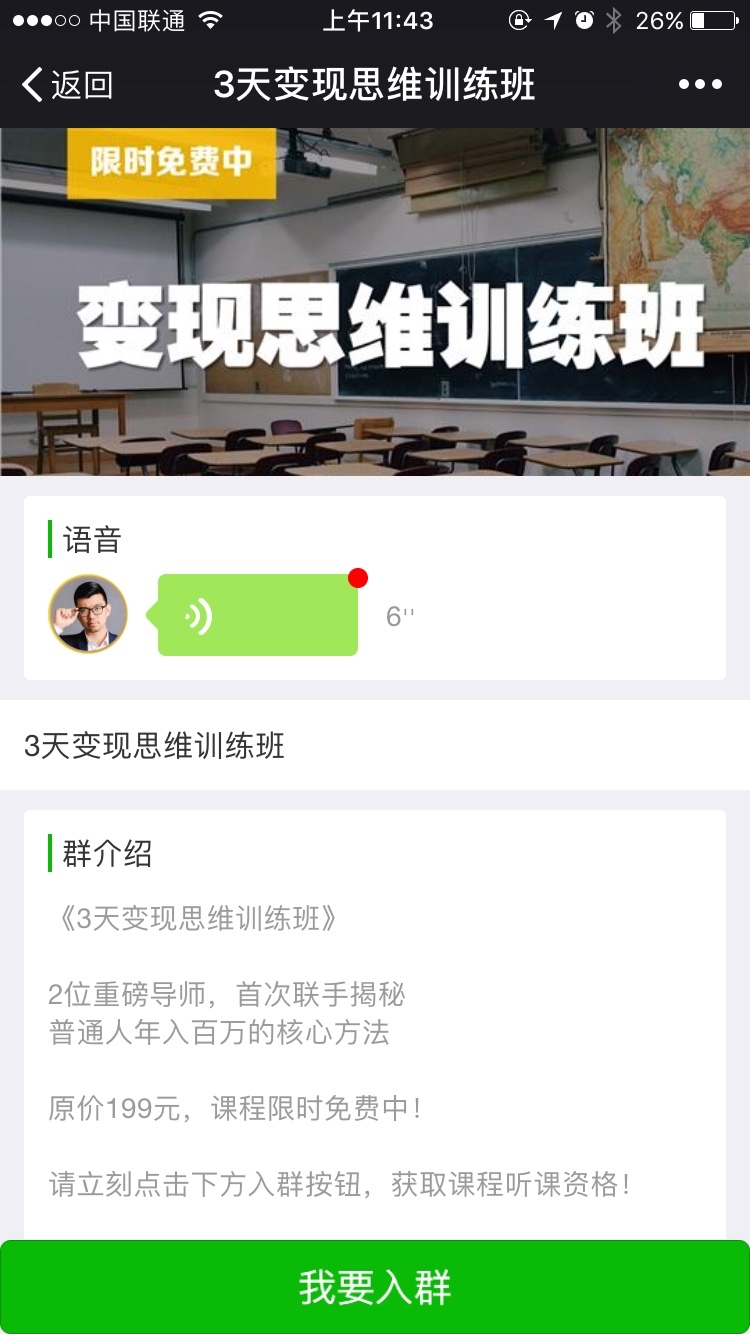Tap the 我要入群 join group button
Screen dimensions: 750x1334
click(x=375, y=1290)
